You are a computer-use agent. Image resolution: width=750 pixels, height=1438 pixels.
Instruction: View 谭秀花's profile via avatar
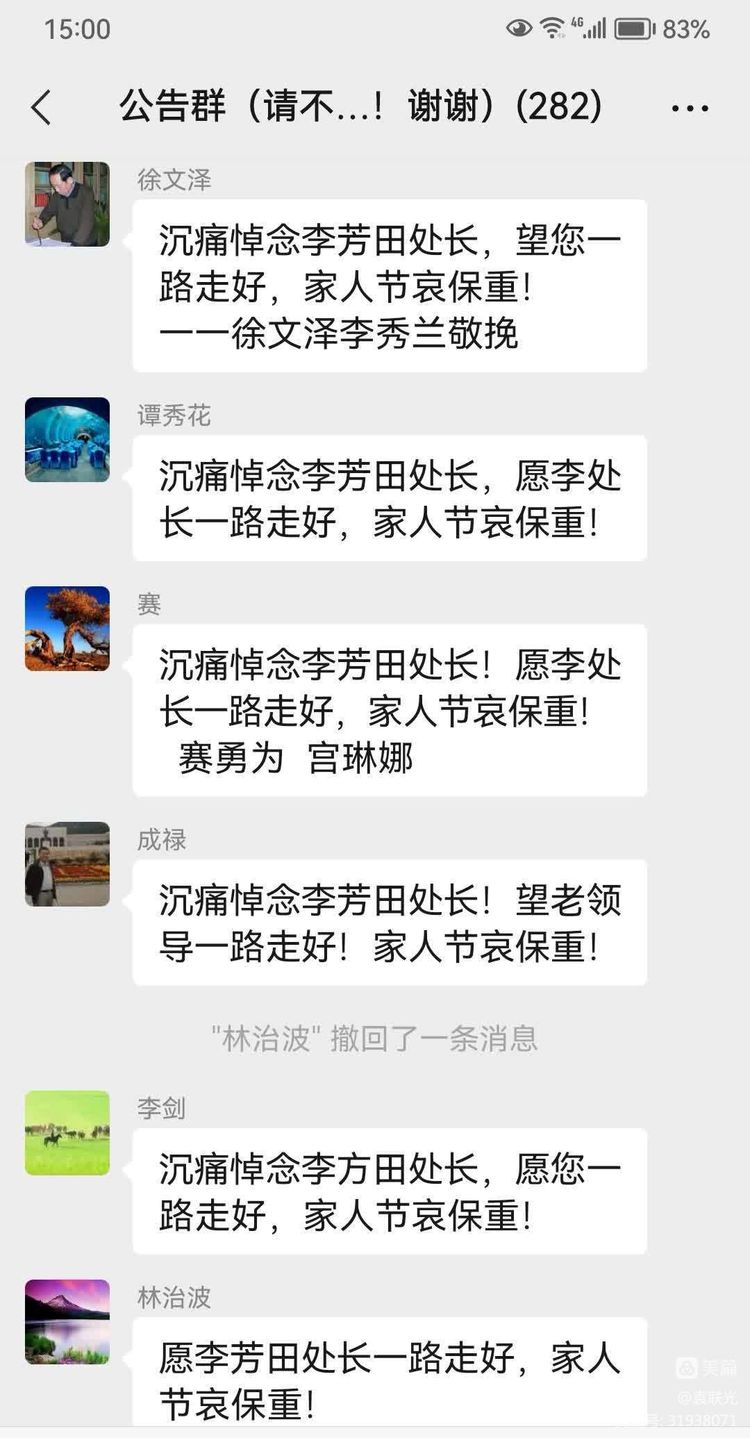pyautogui.click(x=67, y=440)
